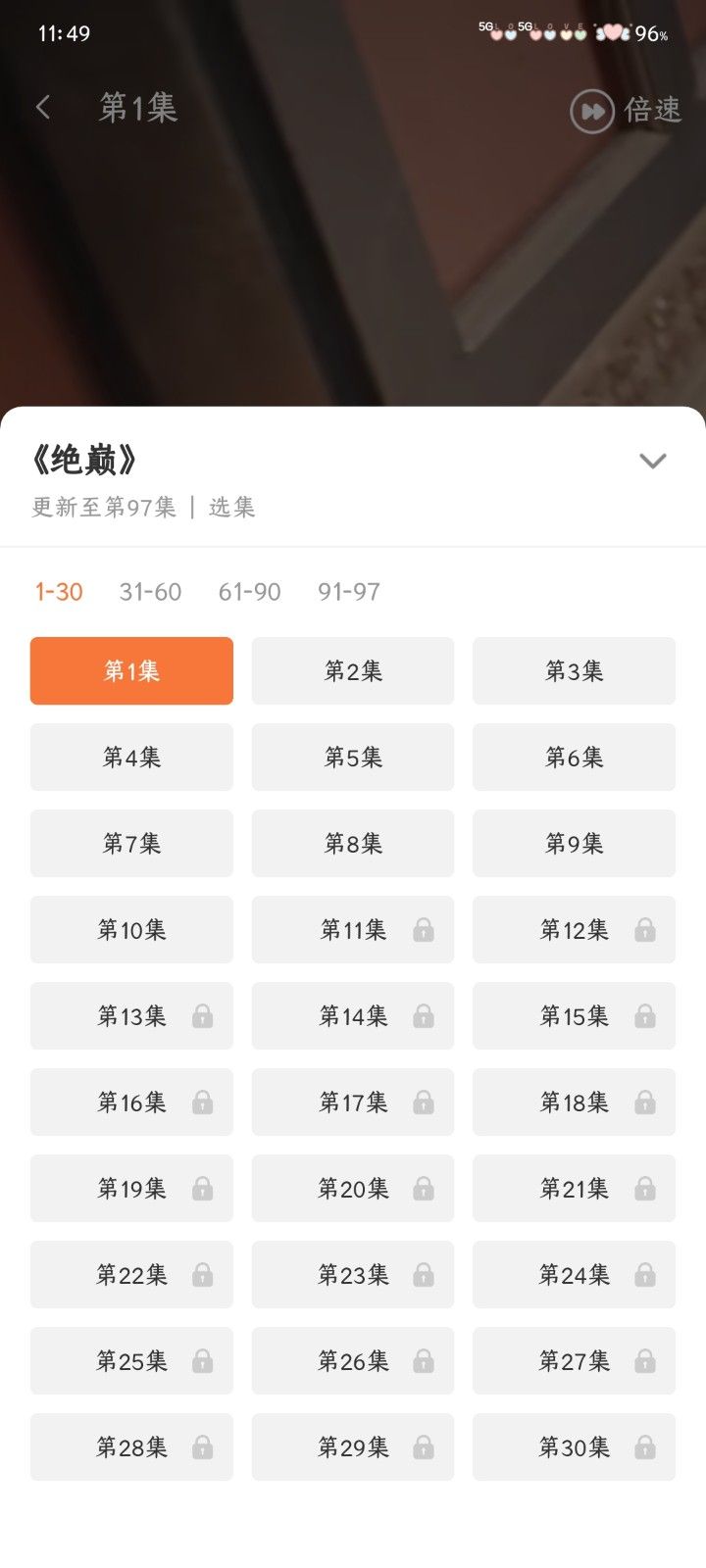Tap the lock icon on 第24集
706x1568 pixels.
(643, 1274)
